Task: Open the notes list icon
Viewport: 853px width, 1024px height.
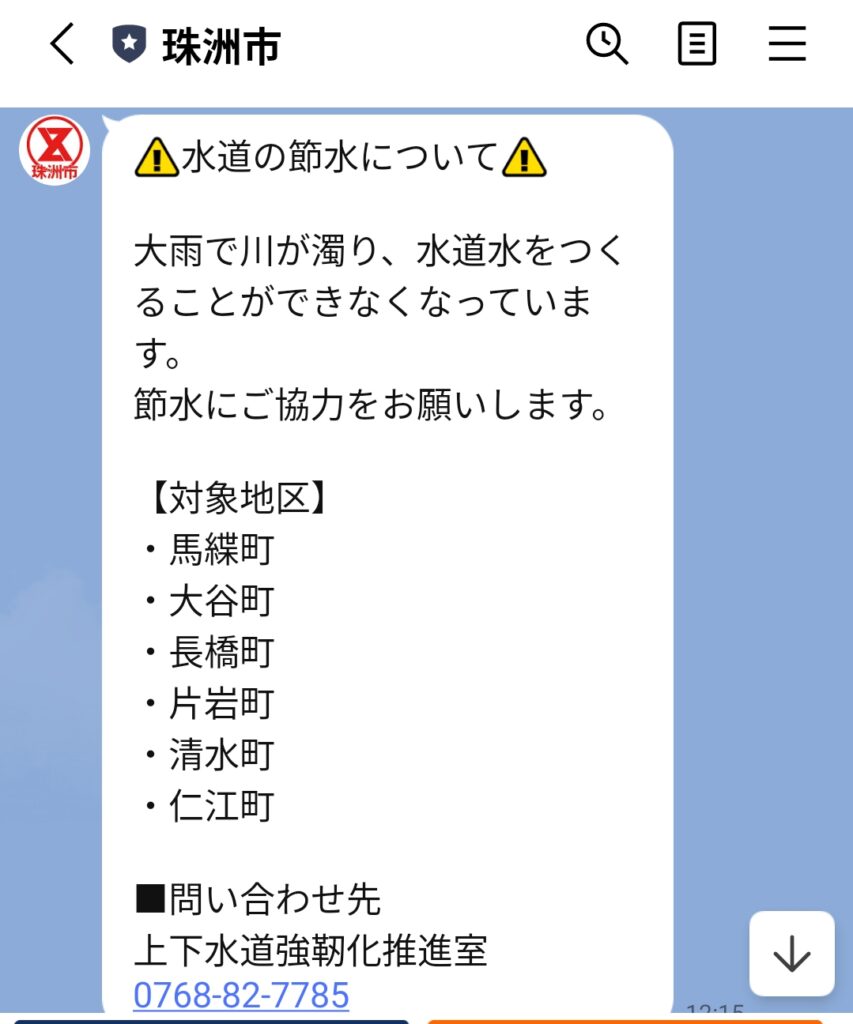Action: [x=697, y=45]
